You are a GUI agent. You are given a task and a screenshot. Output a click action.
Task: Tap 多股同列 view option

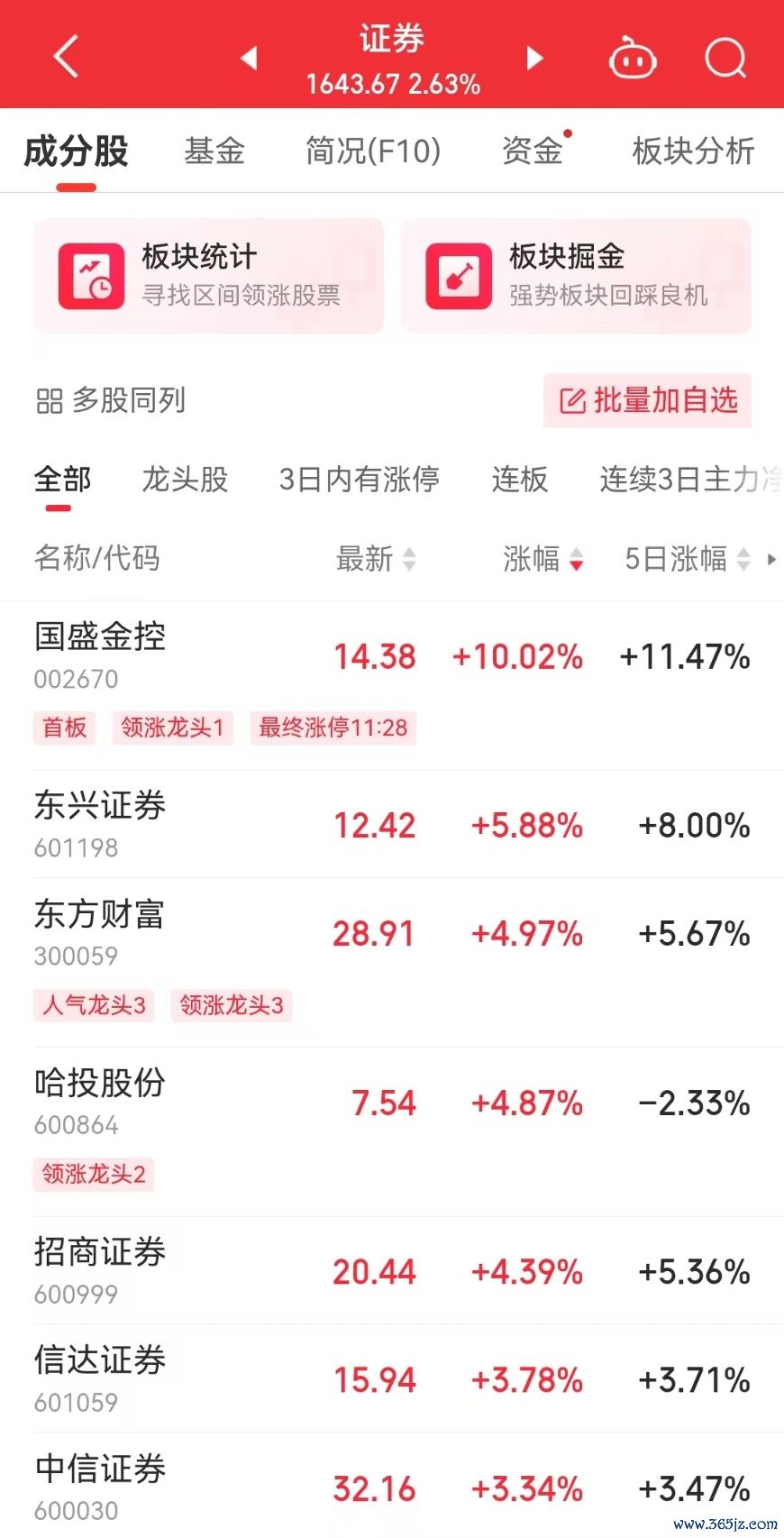click(111, 400)
